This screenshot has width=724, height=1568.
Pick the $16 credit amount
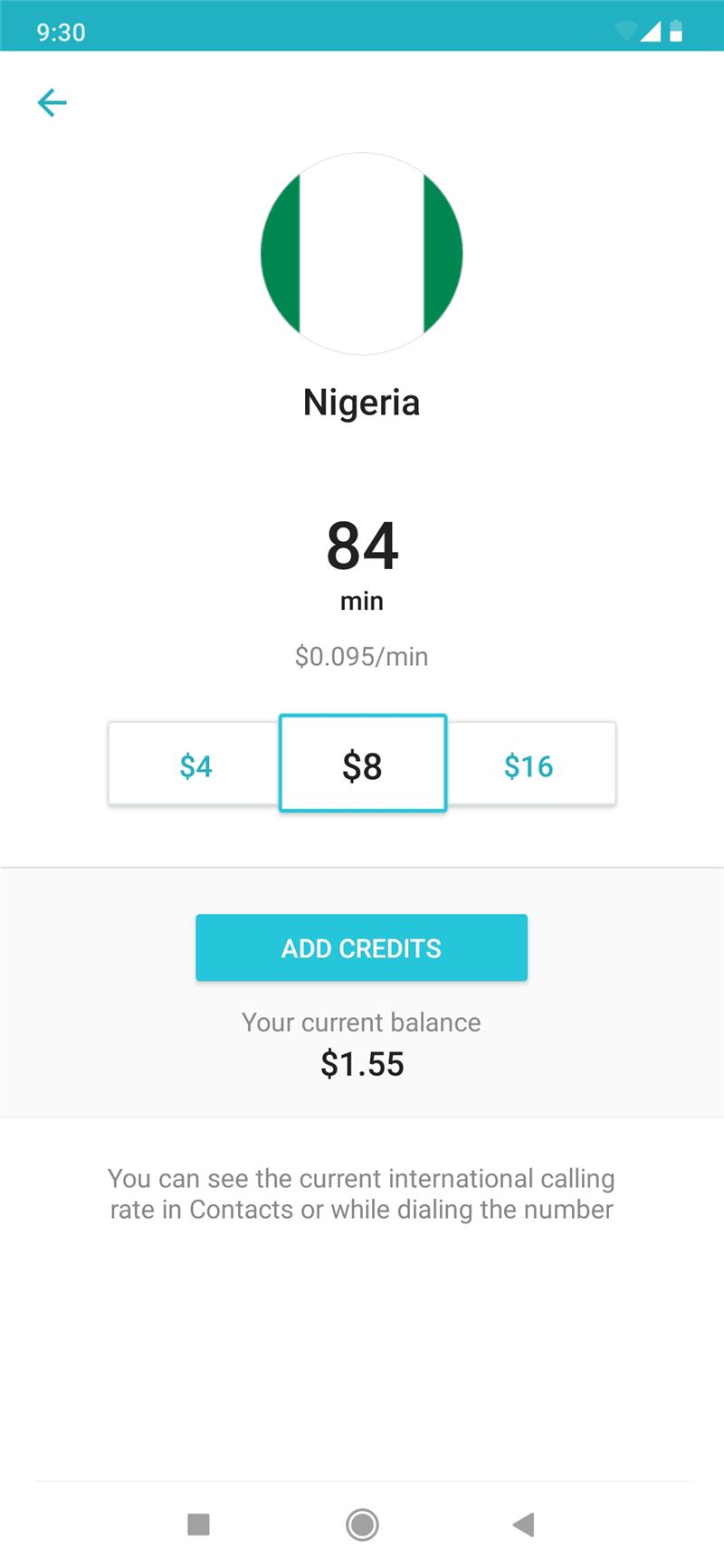[x=530, y=765]
